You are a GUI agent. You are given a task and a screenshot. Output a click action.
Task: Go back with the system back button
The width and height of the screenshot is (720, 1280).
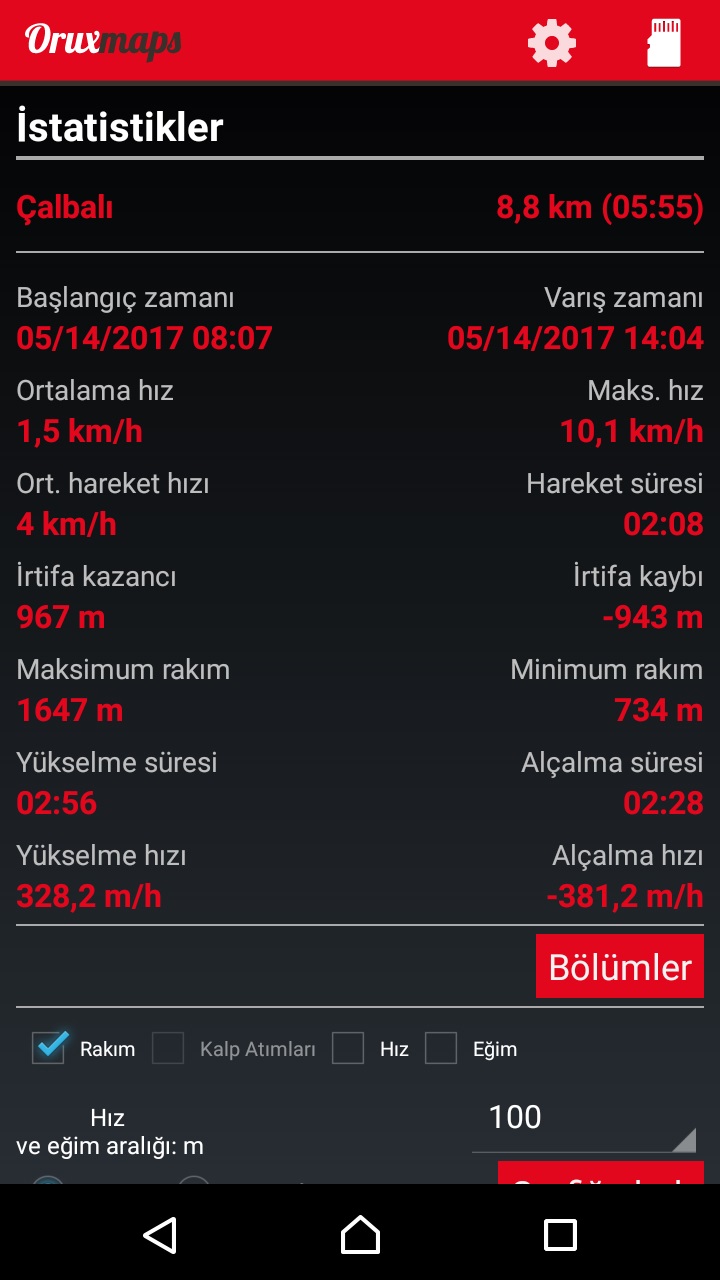tap(160, 1235)
